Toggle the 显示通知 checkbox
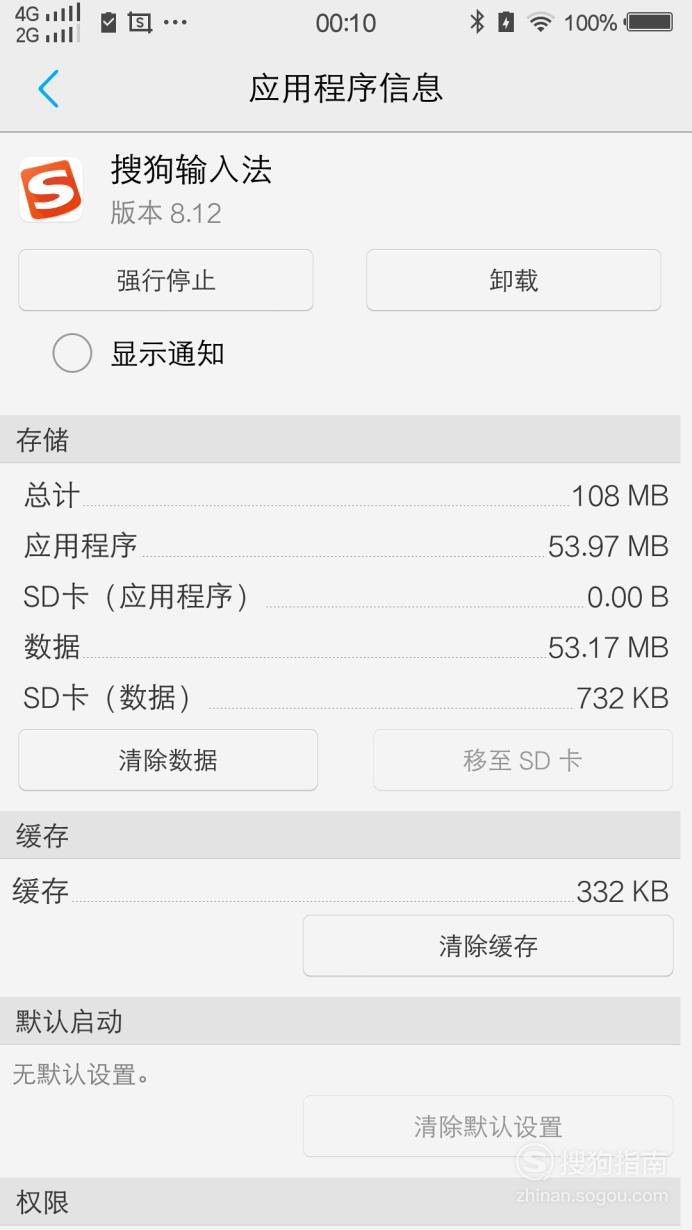The width and height of the screenshot is (692, 1230). point(72,353)
